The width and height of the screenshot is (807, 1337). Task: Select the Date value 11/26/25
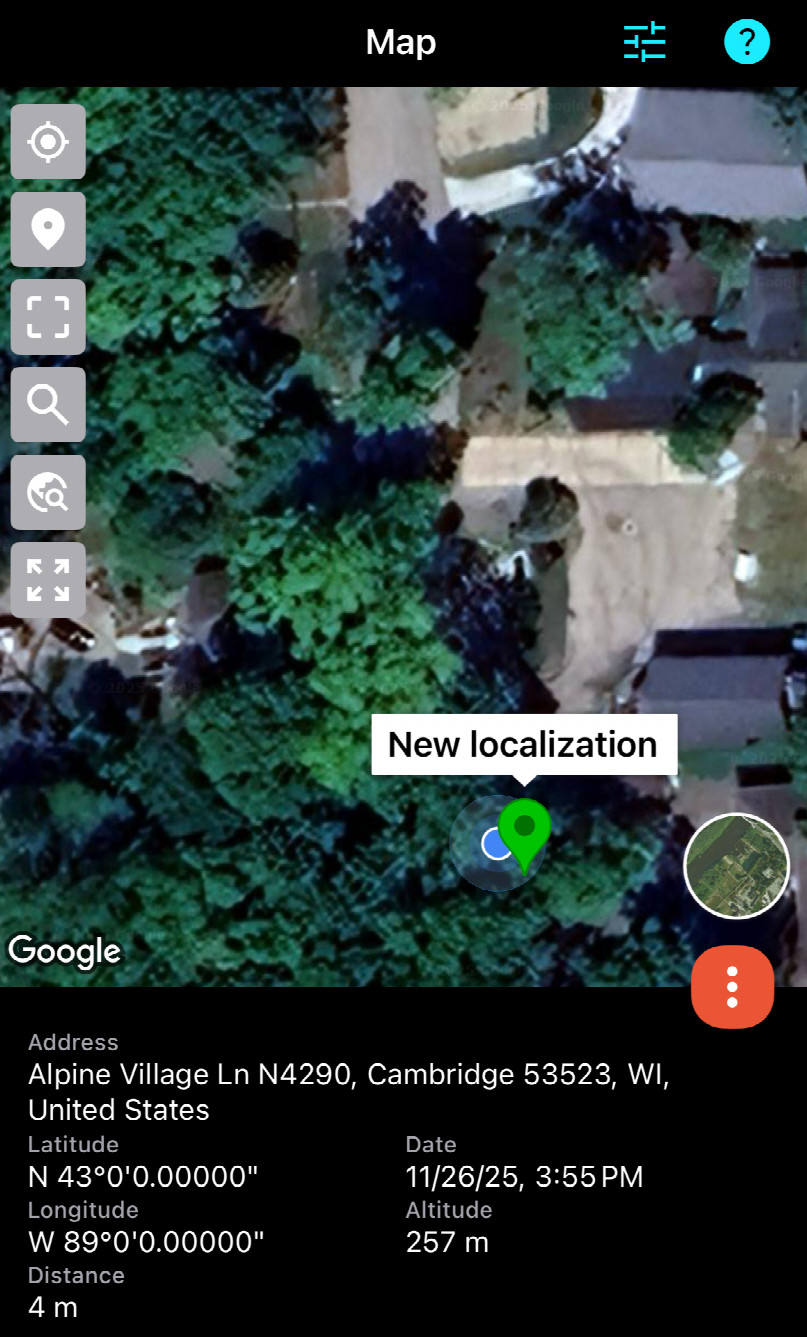click(x=527, y=1177)
